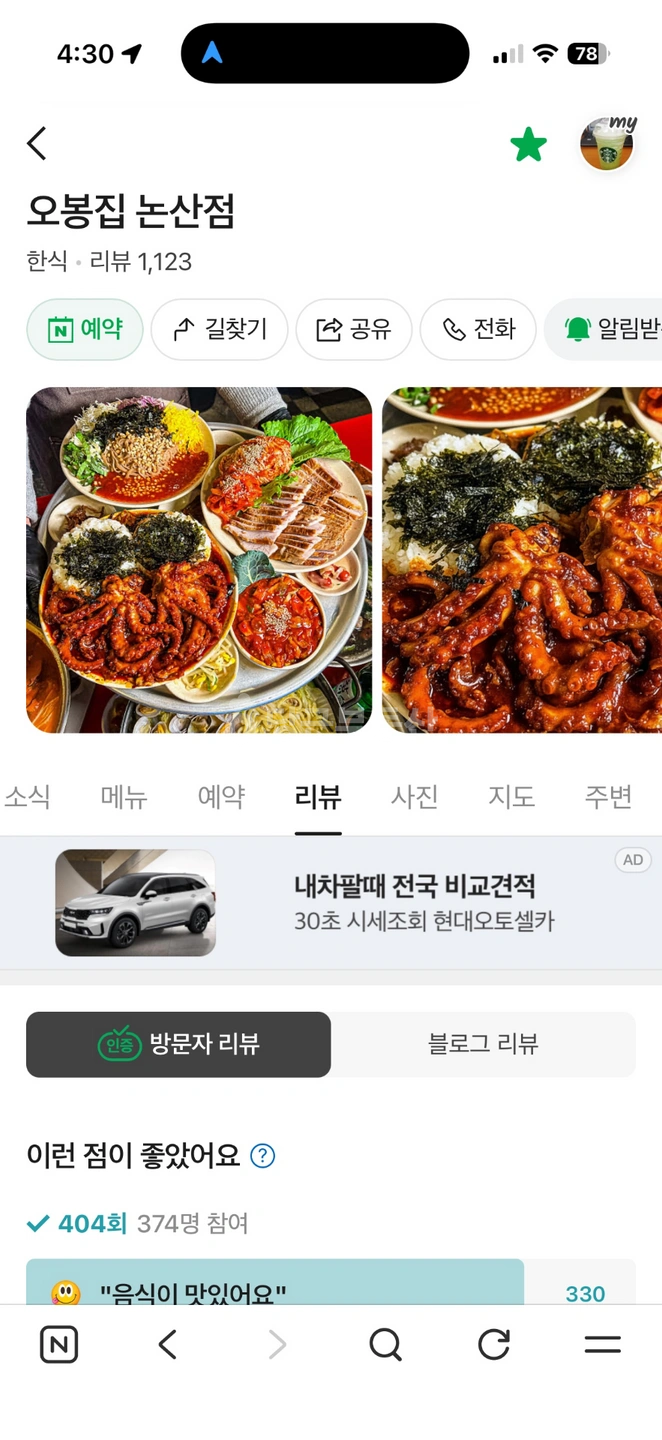Tap the 예약 reservation chip
Viewport: 662px width, 1440px height.
85,329
